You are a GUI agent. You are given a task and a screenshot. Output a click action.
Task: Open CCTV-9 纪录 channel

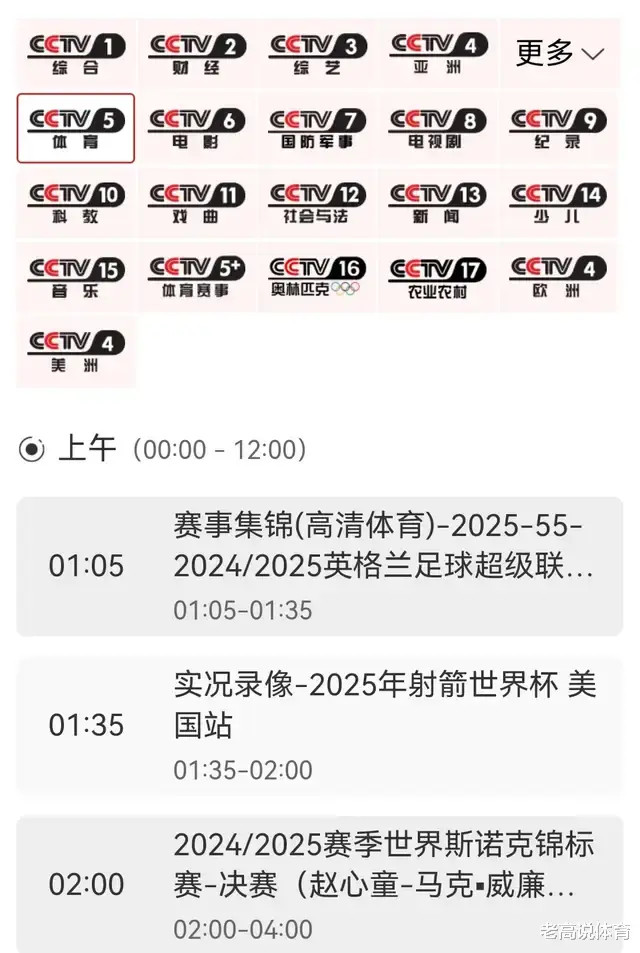coord(558,128)
